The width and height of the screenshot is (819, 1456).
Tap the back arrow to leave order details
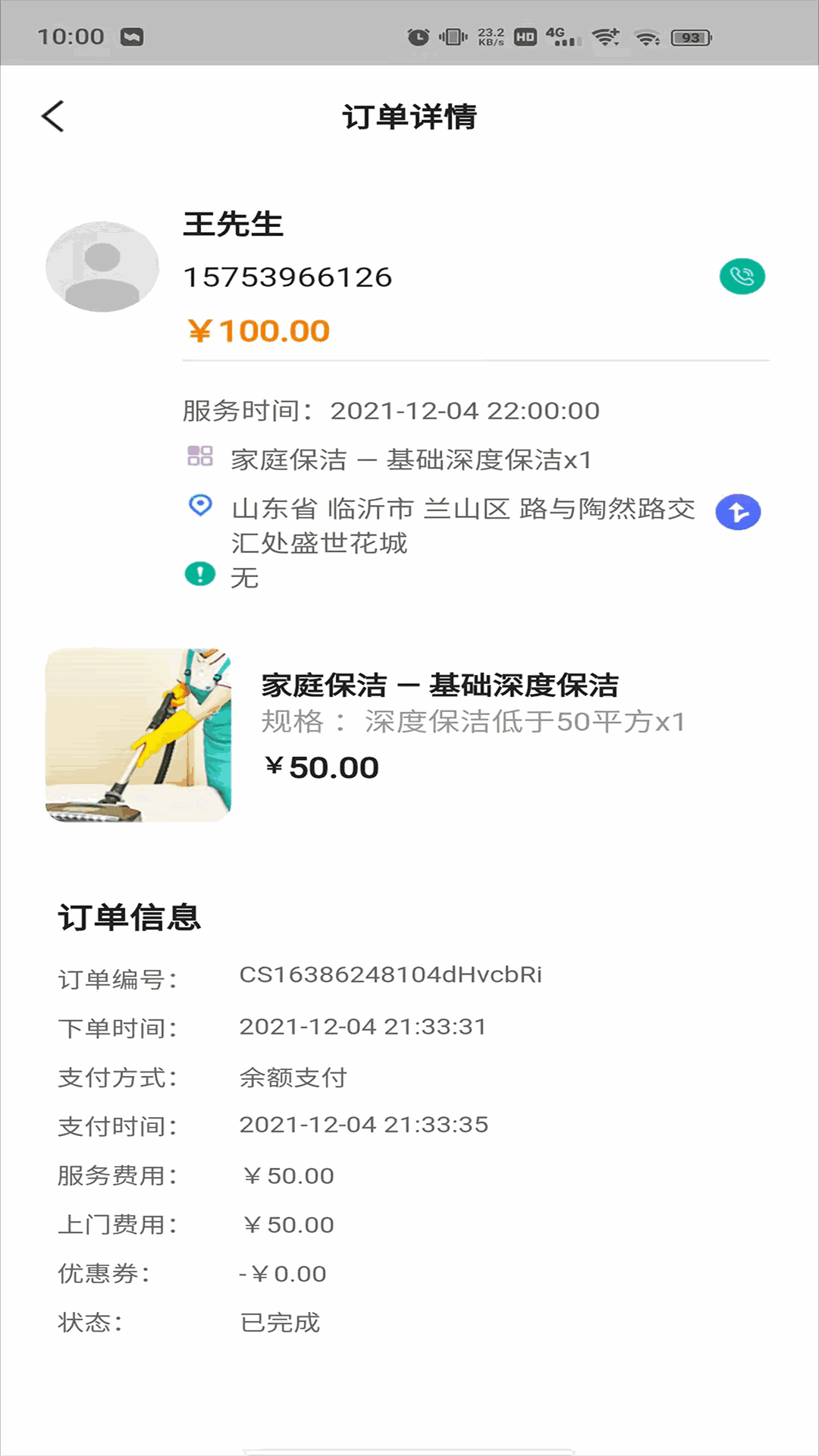pyautogui.click(x=53, y=118)
